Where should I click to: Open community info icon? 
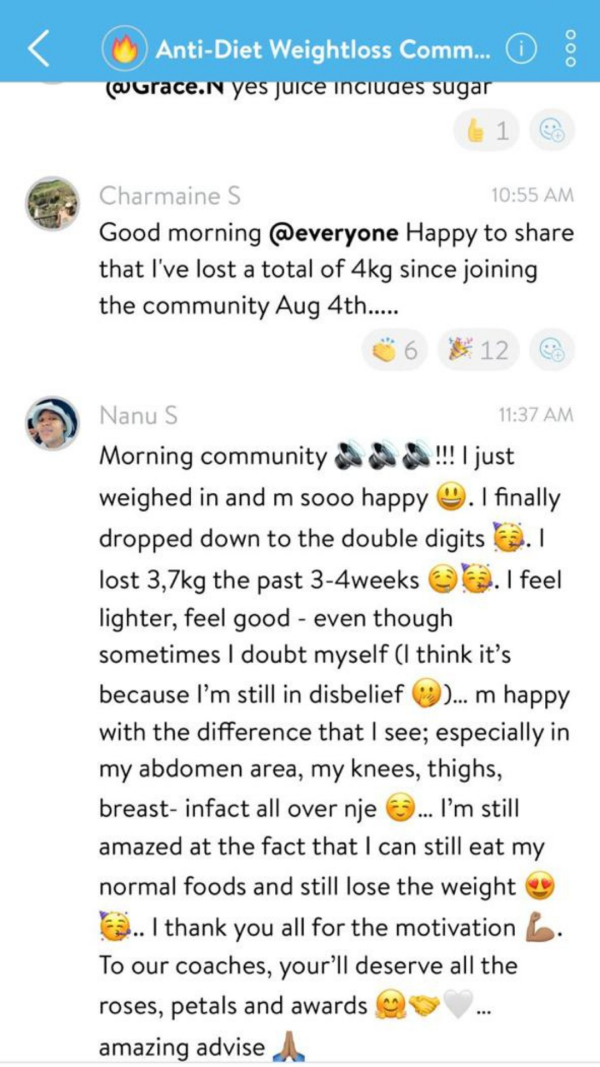coord(522,47)
